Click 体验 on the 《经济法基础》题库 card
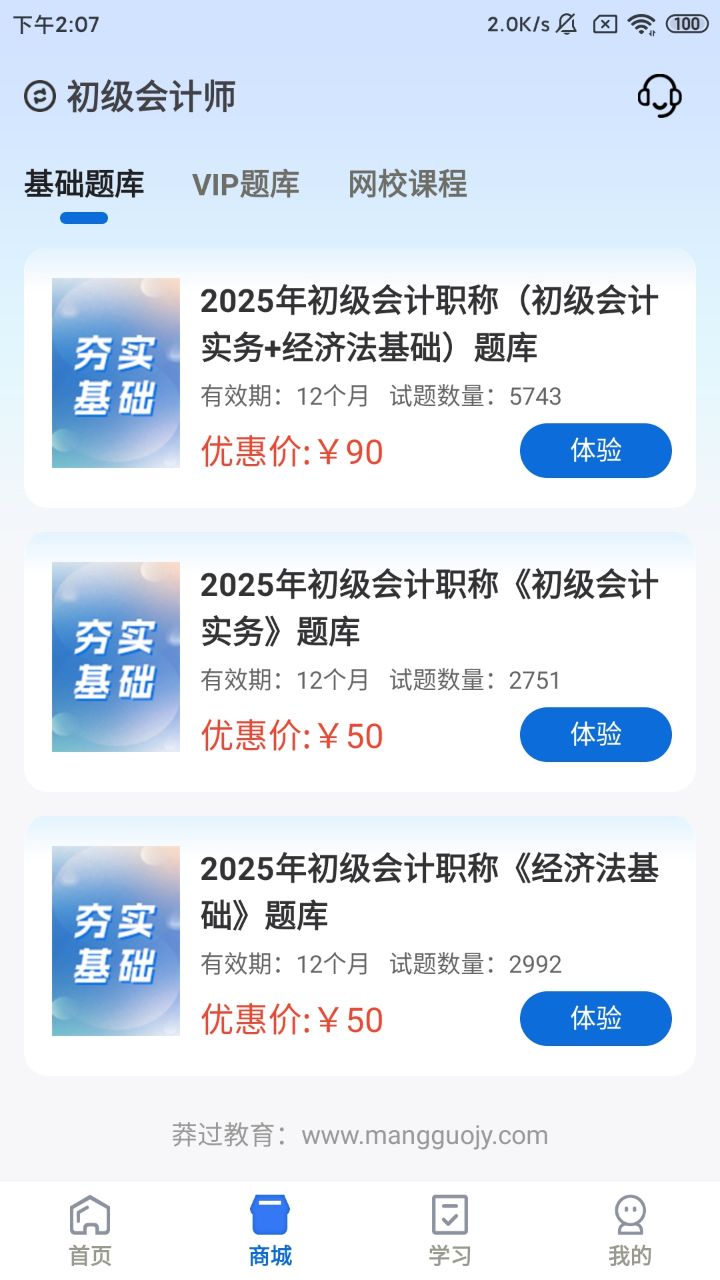This screenshot has width=720, height=1280. click(x=595, y=1018)
